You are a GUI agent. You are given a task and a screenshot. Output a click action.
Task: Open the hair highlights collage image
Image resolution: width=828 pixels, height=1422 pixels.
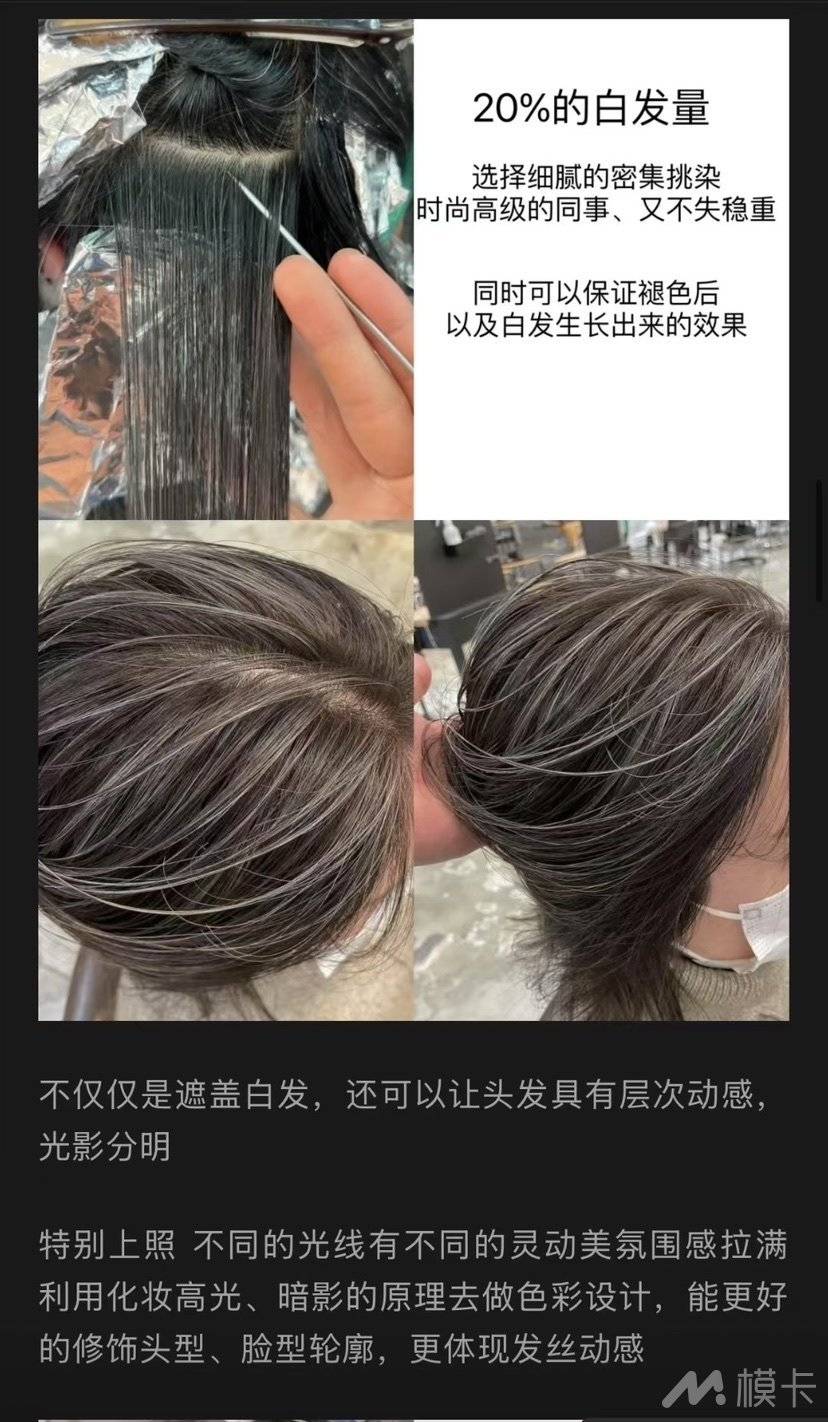coord(413,519)
